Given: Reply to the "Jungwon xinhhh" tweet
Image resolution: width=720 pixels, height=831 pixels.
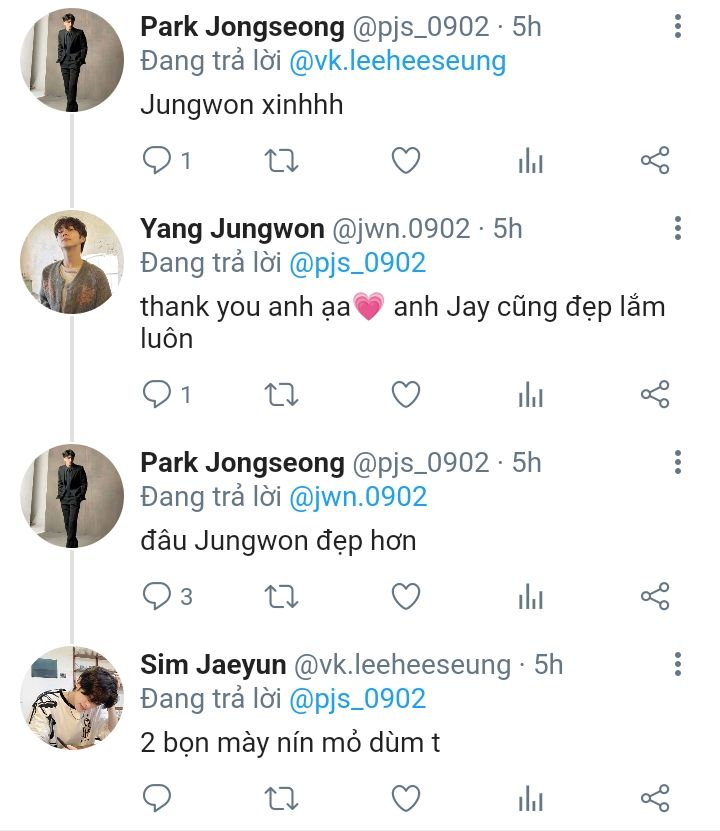Looking at the screenshot, I should coord(166,161).
